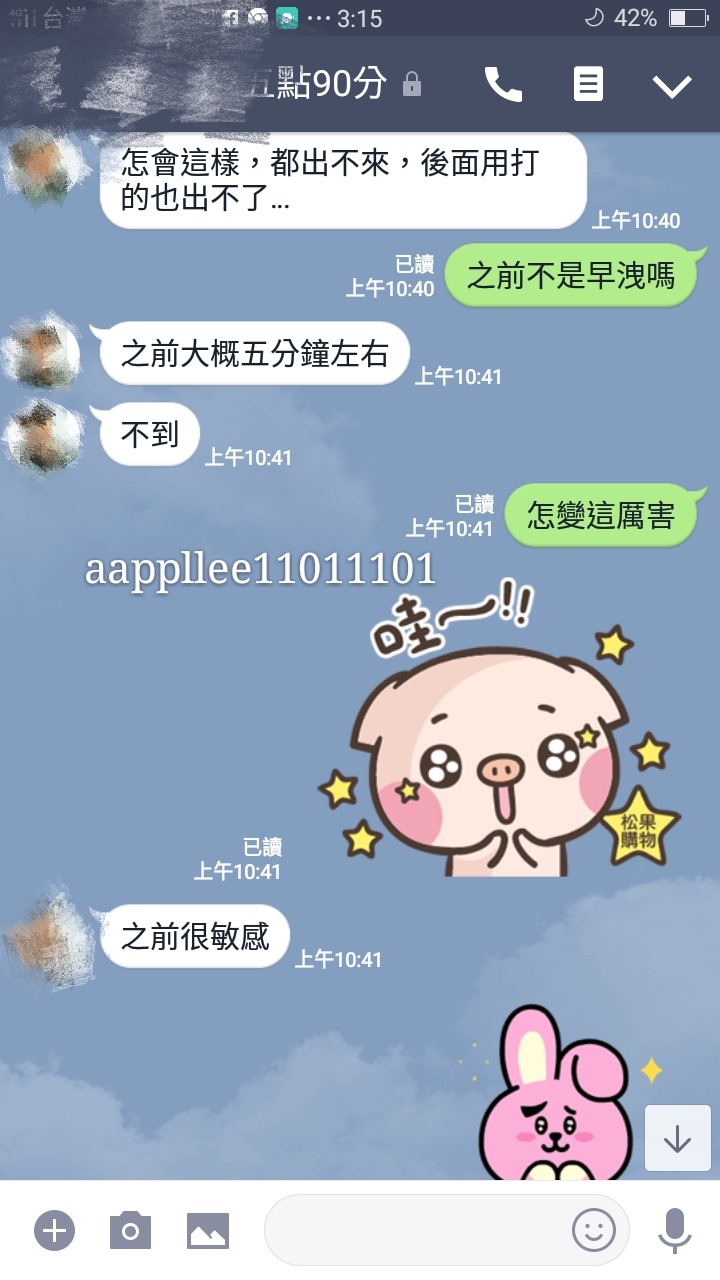Open the camera to take a photo
Image resolution: width=720 pixels, height=1280 pixels.
[x=130, y=1230]
